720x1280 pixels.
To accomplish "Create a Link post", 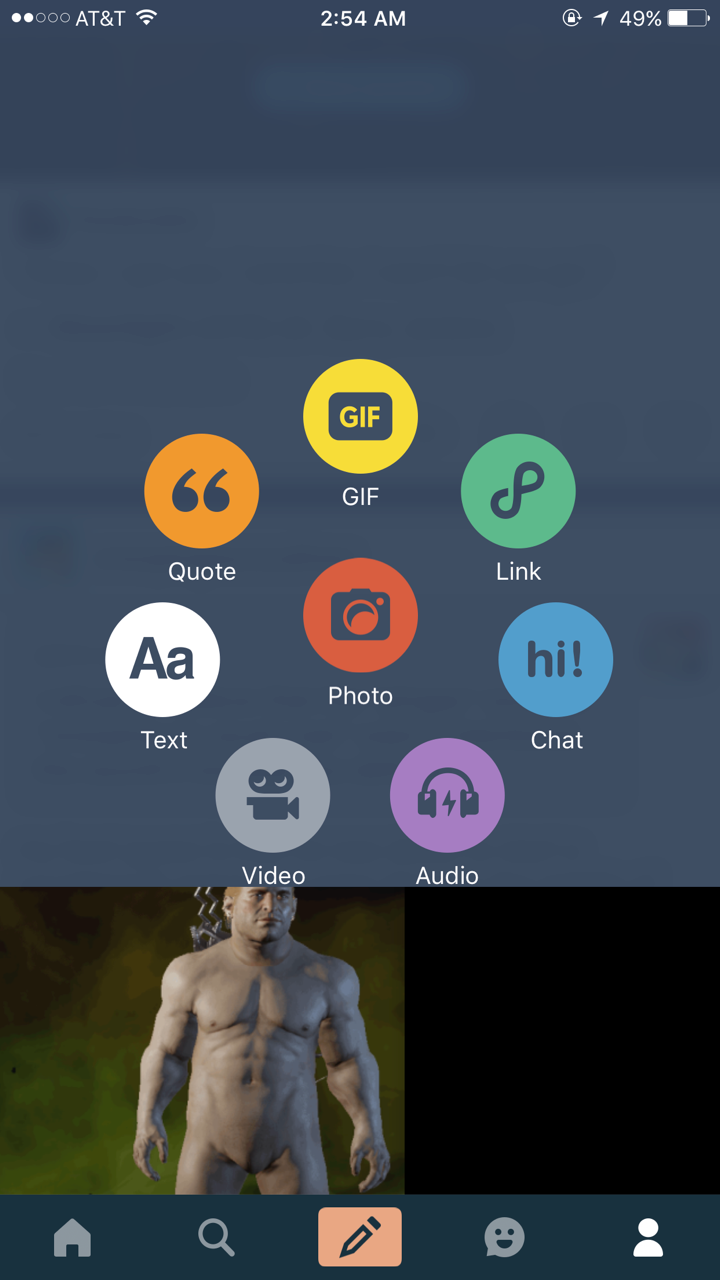I will pyautogui.click(x=518, y=491).
